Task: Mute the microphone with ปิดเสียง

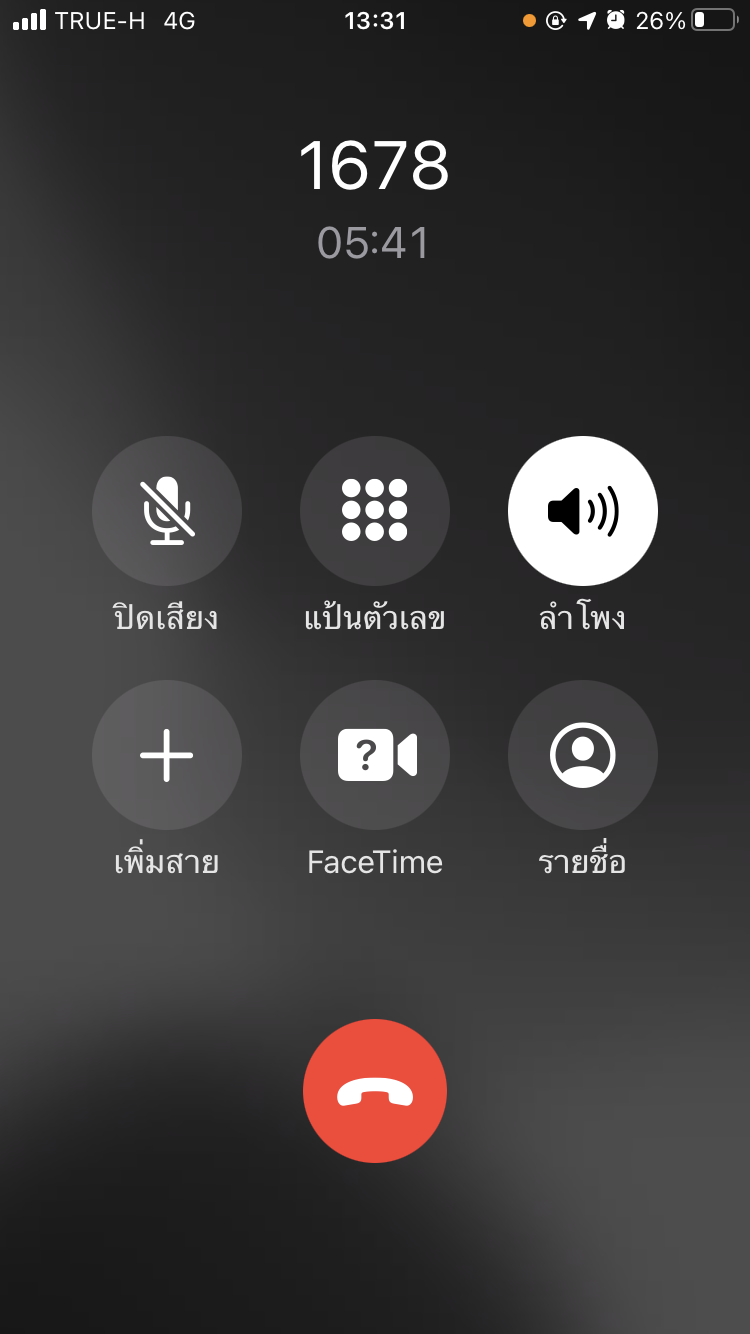Action: coord(167,511)
